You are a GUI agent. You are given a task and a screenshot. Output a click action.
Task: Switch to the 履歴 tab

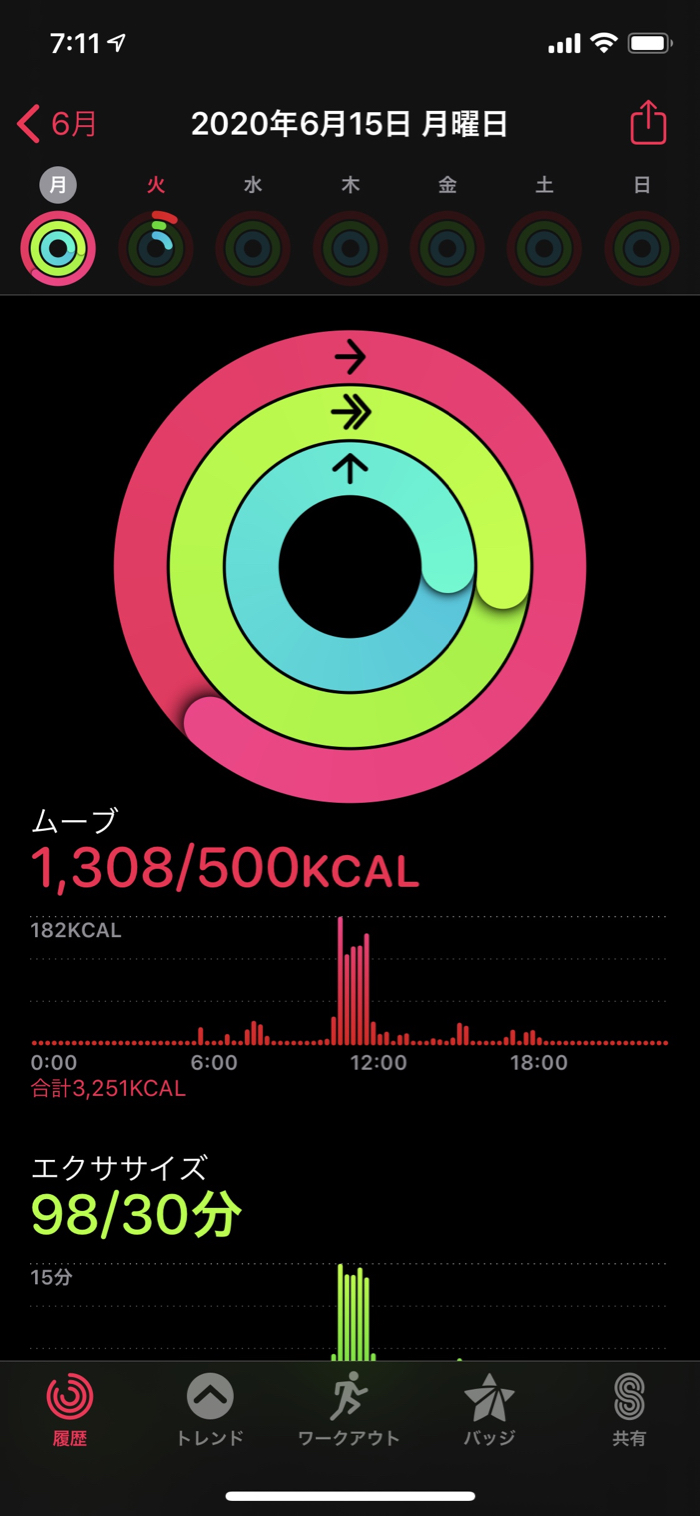coord(70,1410)
